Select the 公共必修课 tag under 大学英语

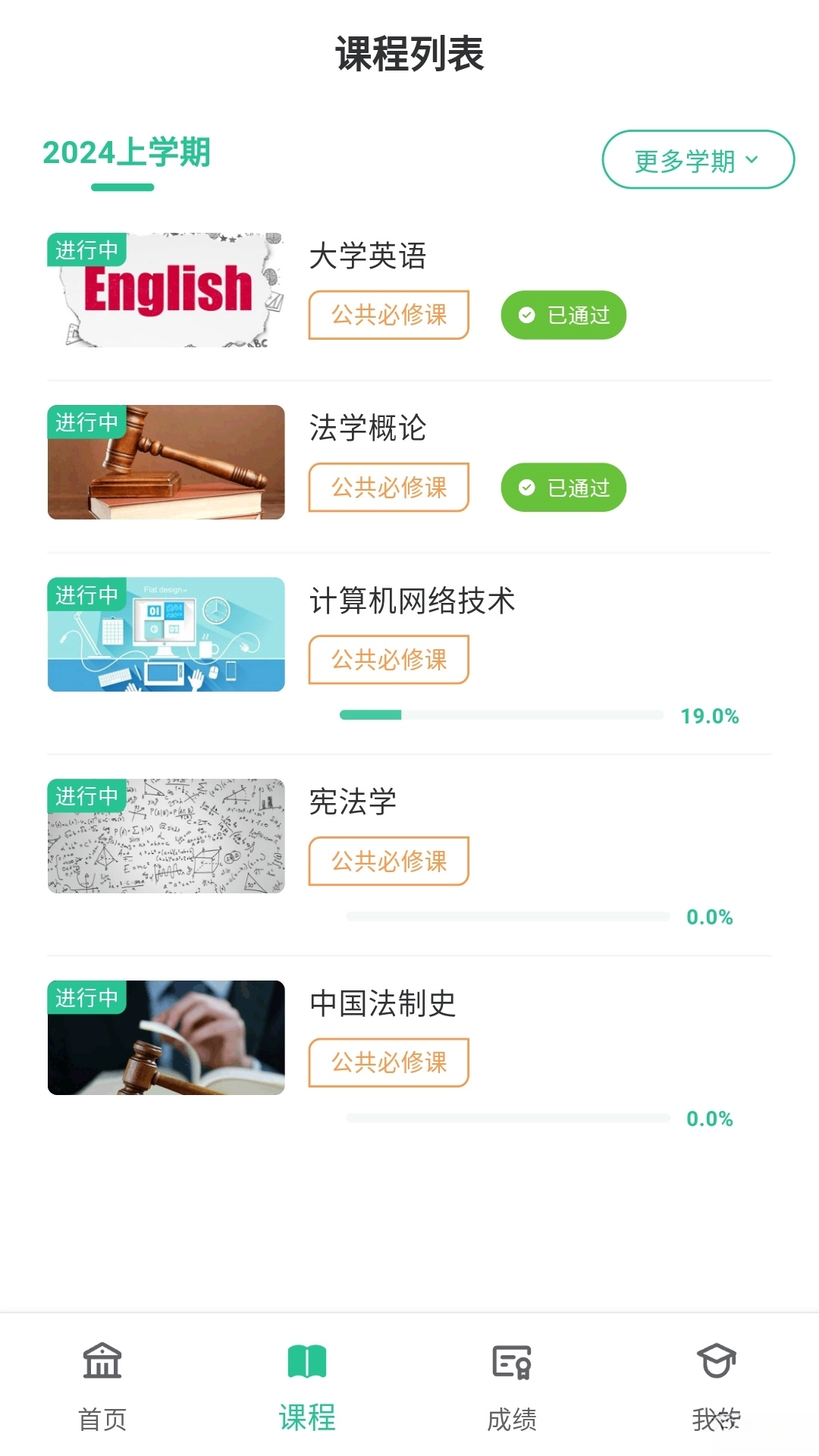tap(388, 315)
